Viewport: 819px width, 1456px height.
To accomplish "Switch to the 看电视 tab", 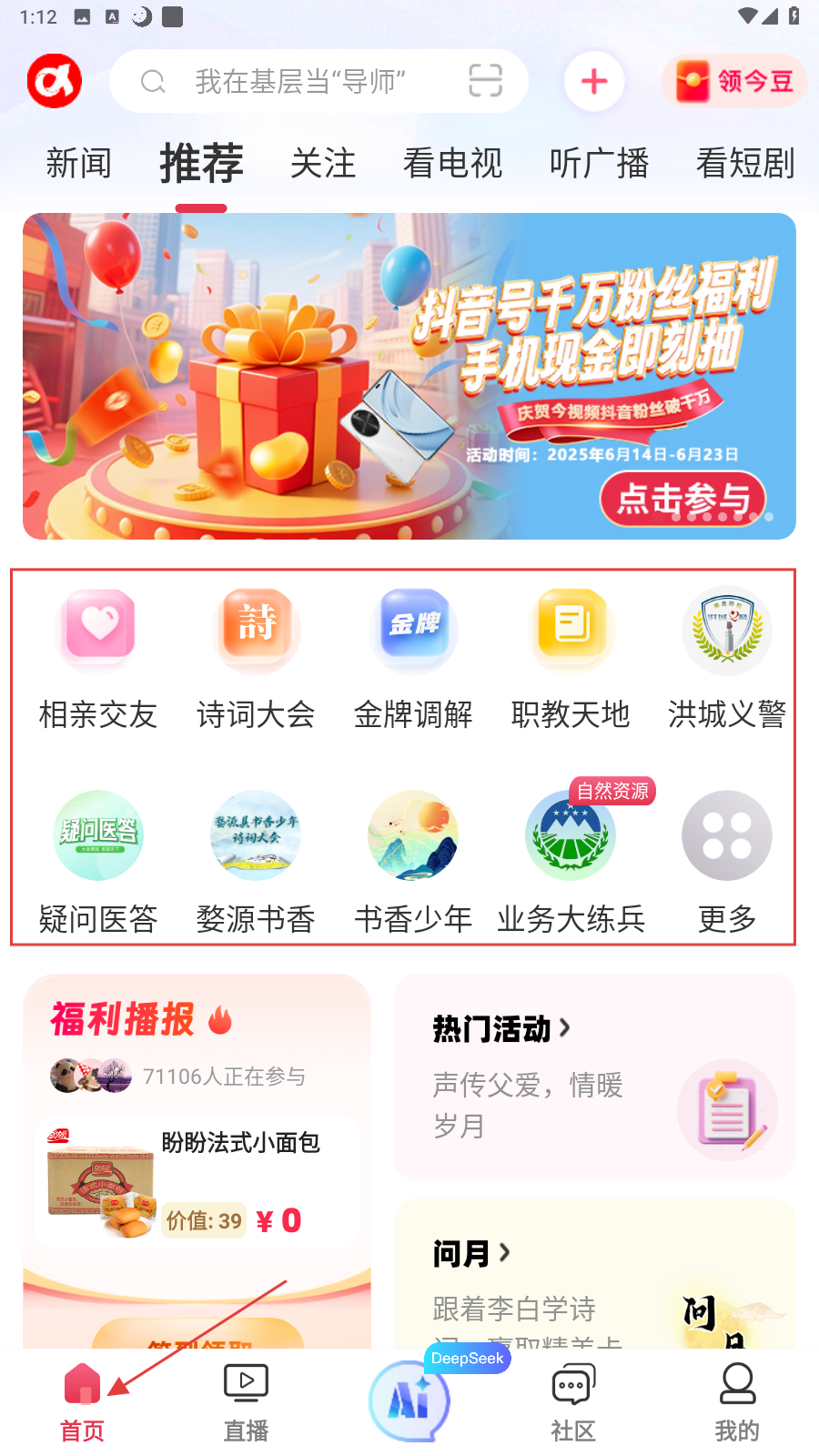I will tap(452, 164).
